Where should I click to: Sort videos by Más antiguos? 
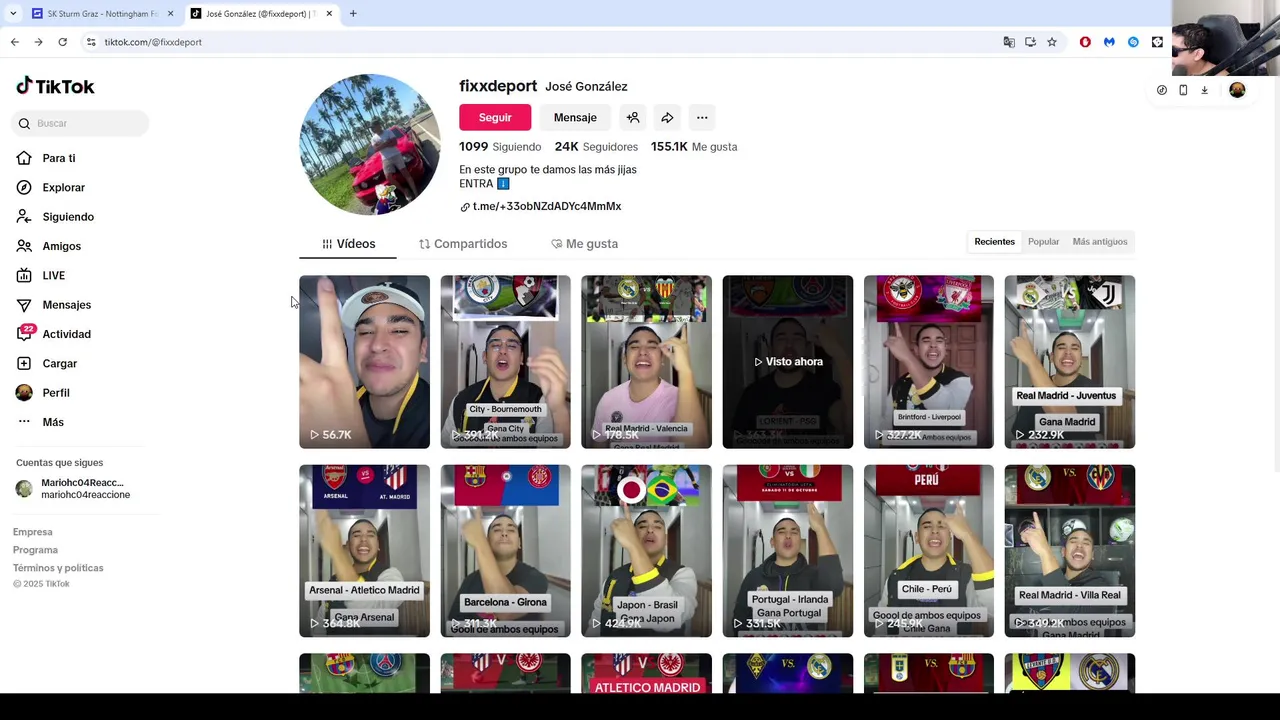pyautogui.click(x=1099, y=241)
